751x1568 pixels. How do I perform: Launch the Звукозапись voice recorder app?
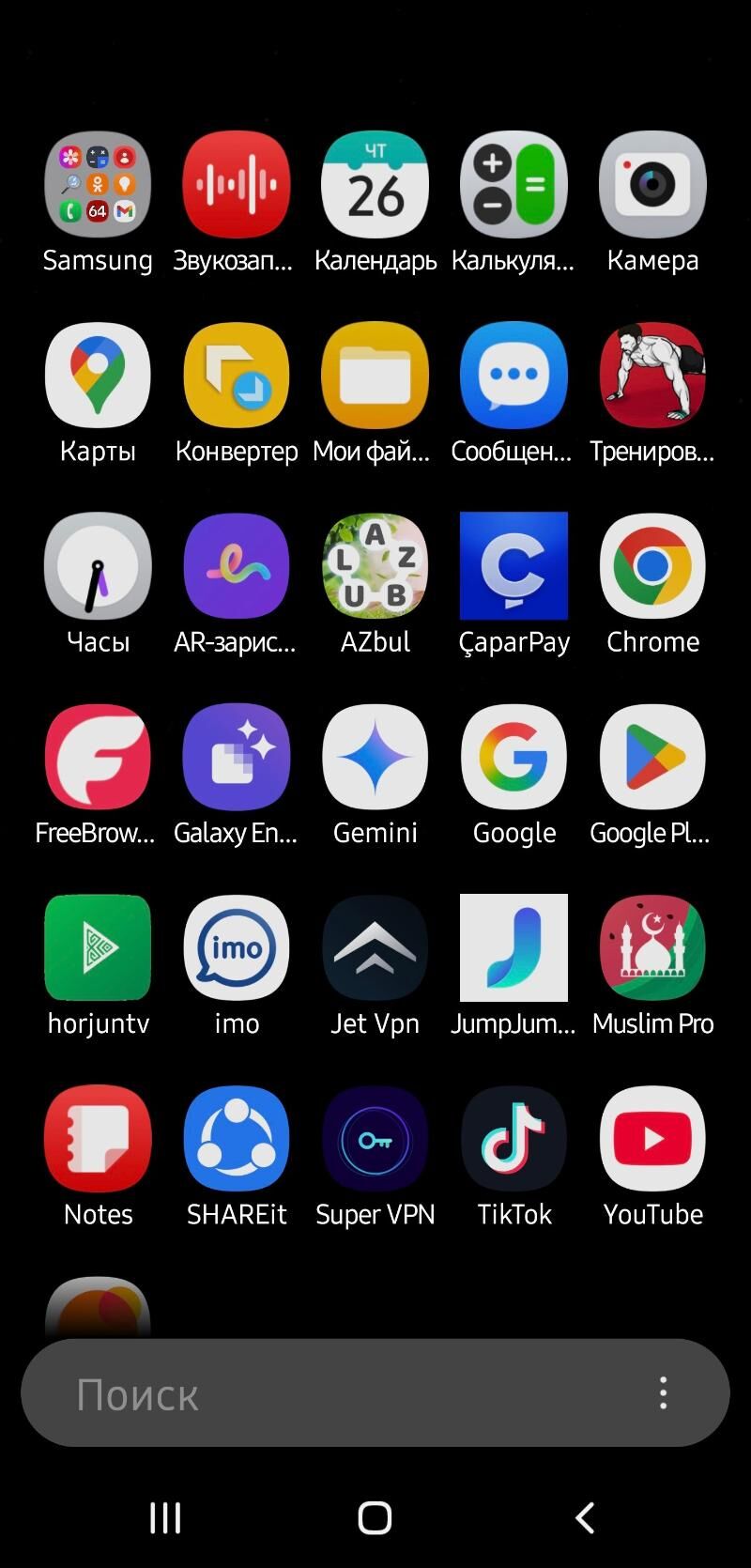(x=236, y=185)
